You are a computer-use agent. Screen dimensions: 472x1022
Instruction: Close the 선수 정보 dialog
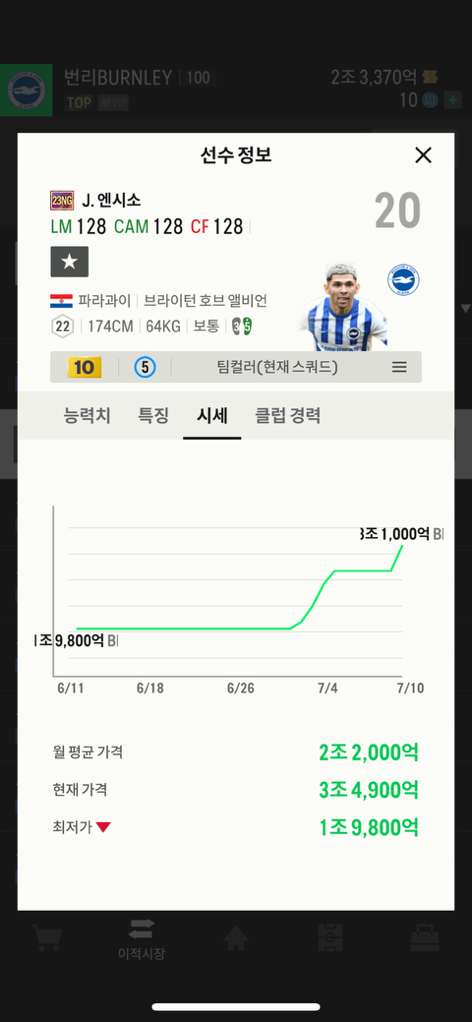[424, 155]
